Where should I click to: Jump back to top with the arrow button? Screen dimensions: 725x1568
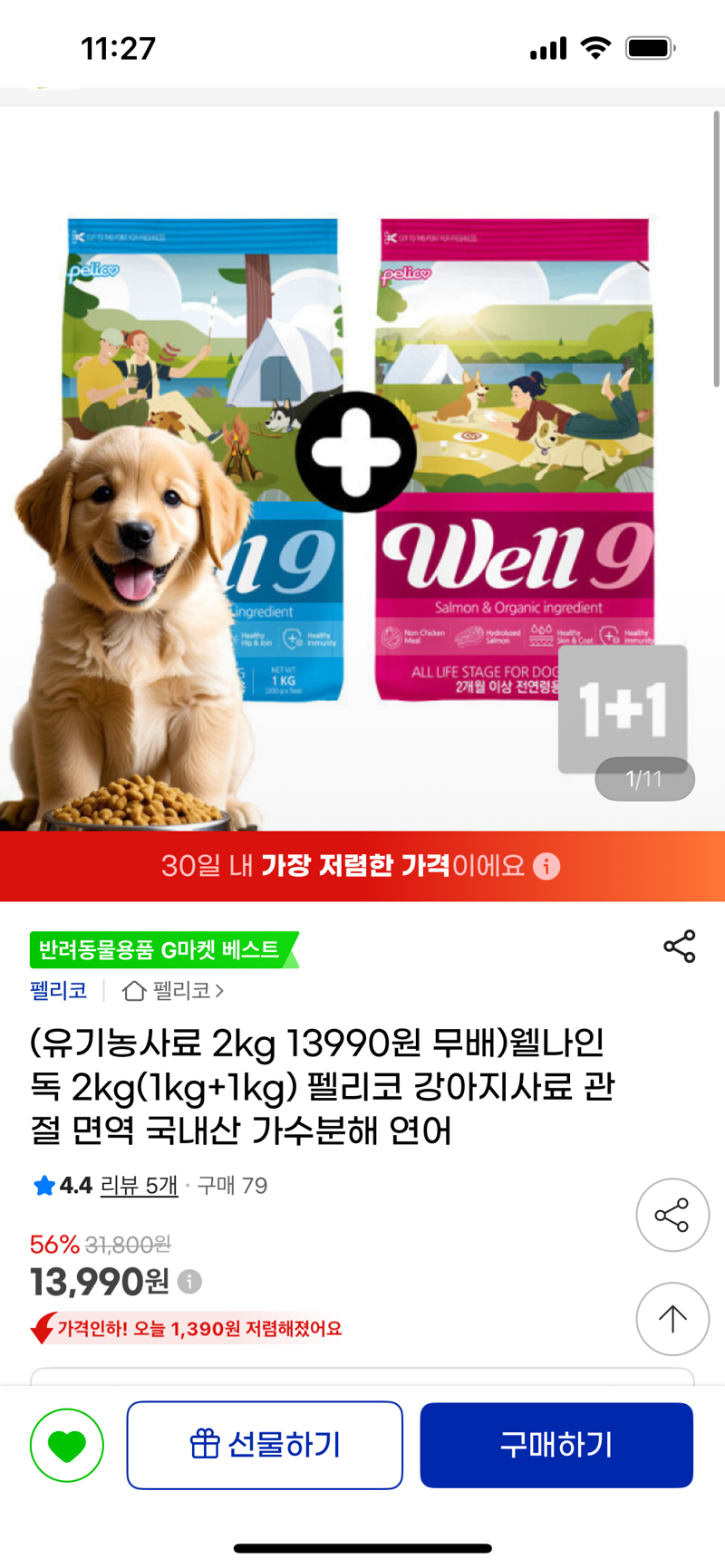click(672, 1318)
